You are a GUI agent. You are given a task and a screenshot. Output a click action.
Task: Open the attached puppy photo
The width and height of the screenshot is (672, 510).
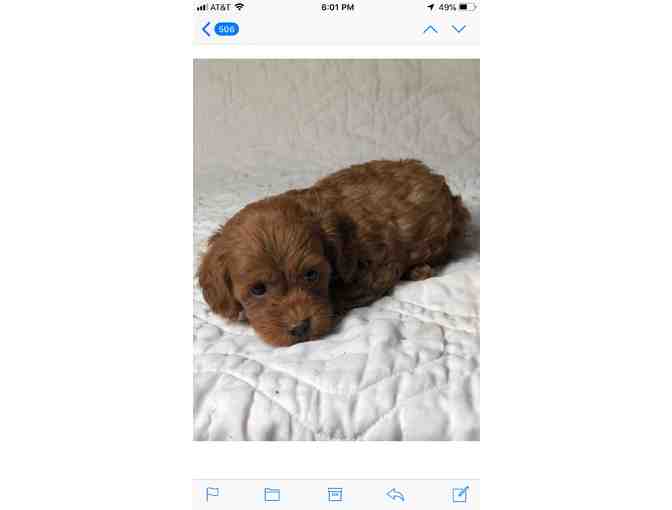pyautogui.click(x=336, y=250)
